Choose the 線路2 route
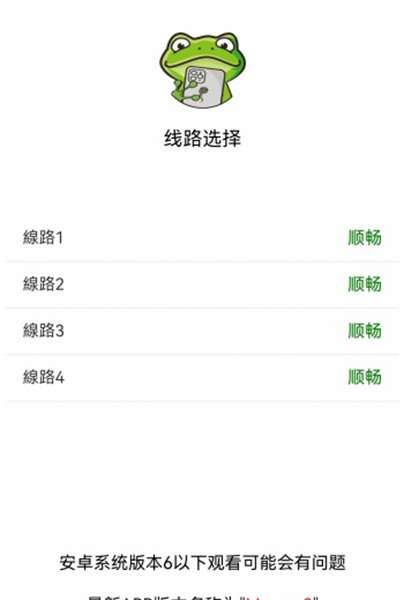404x600 pixels. point(202,284)
